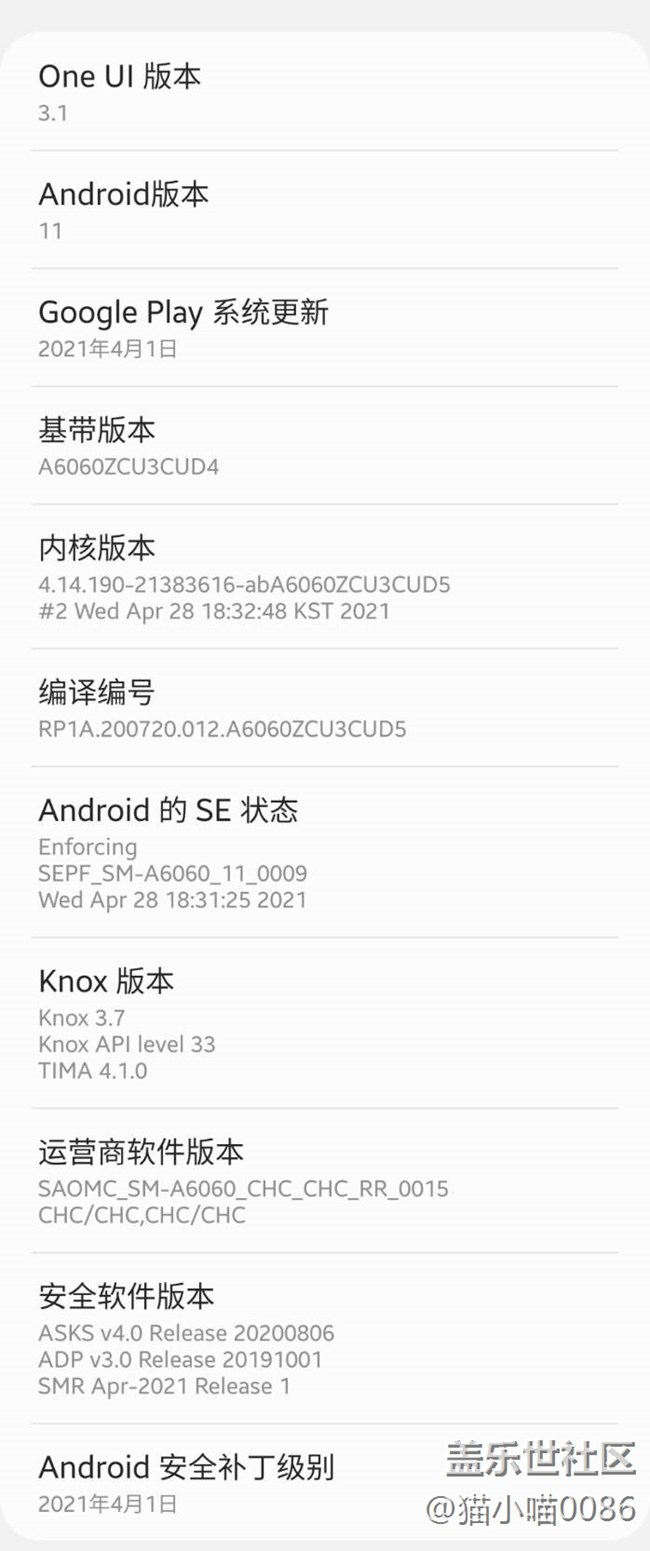Viewport: 650px width, 1551px height.
Task: Open Google Play 系统更新
Action: (324, 328)
